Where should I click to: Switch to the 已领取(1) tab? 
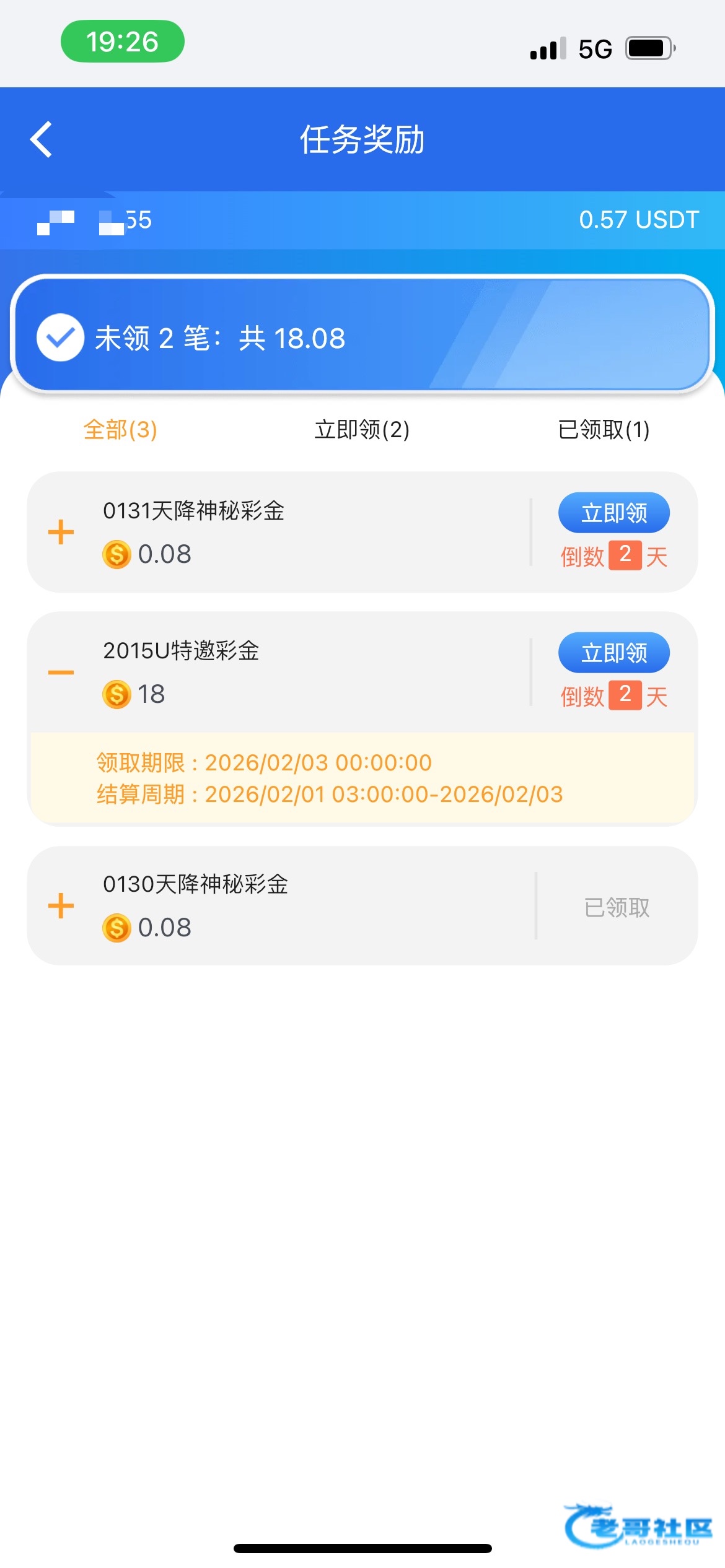point(604,429)
